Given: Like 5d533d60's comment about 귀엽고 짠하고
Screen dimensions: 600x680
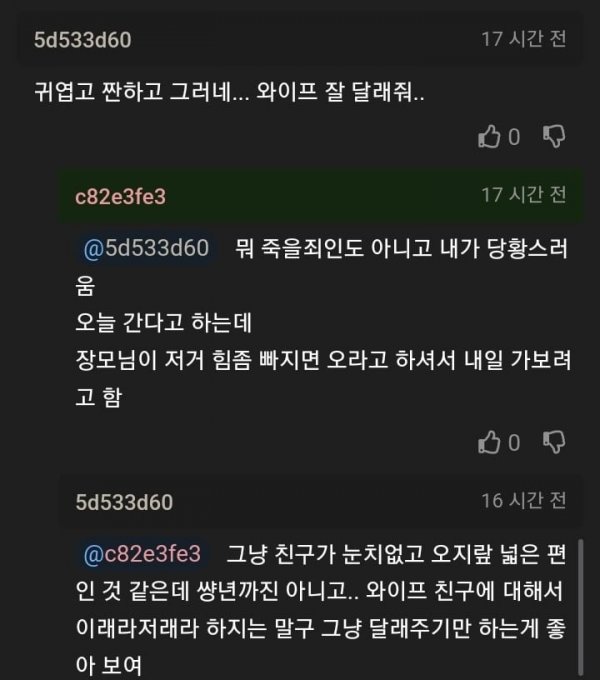Looking at the screenshot, I should pyautogui.click(x=490, y=137).
